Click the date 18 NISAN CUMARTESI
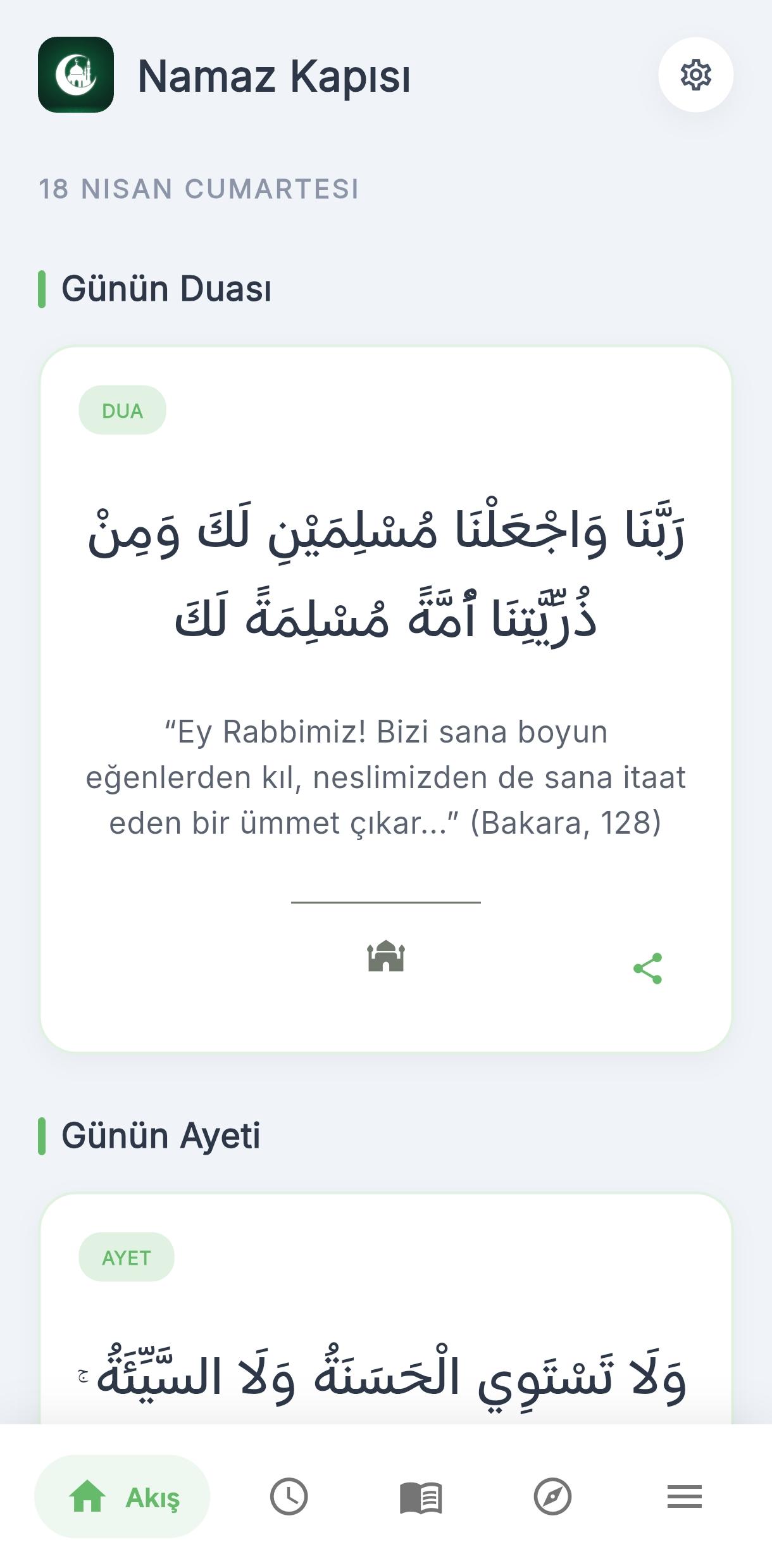 (198, 188)
